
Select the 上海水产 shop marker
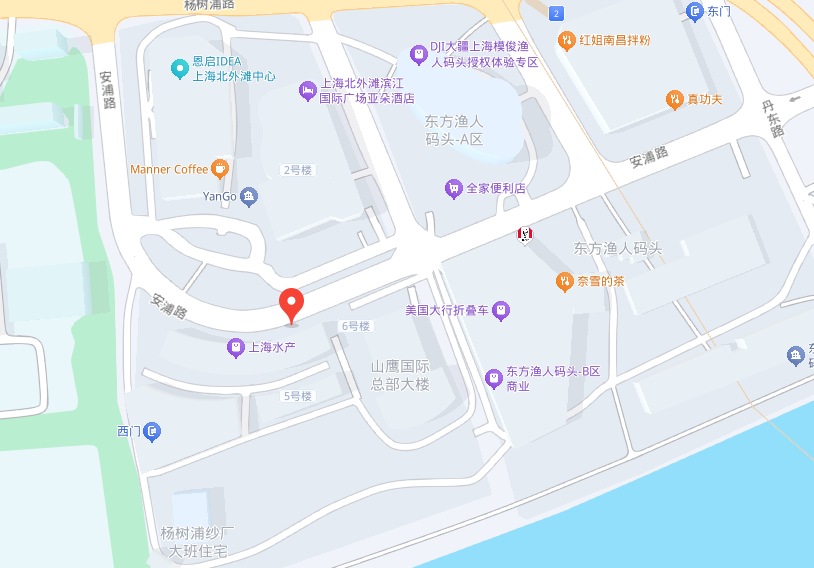point(235,347)
